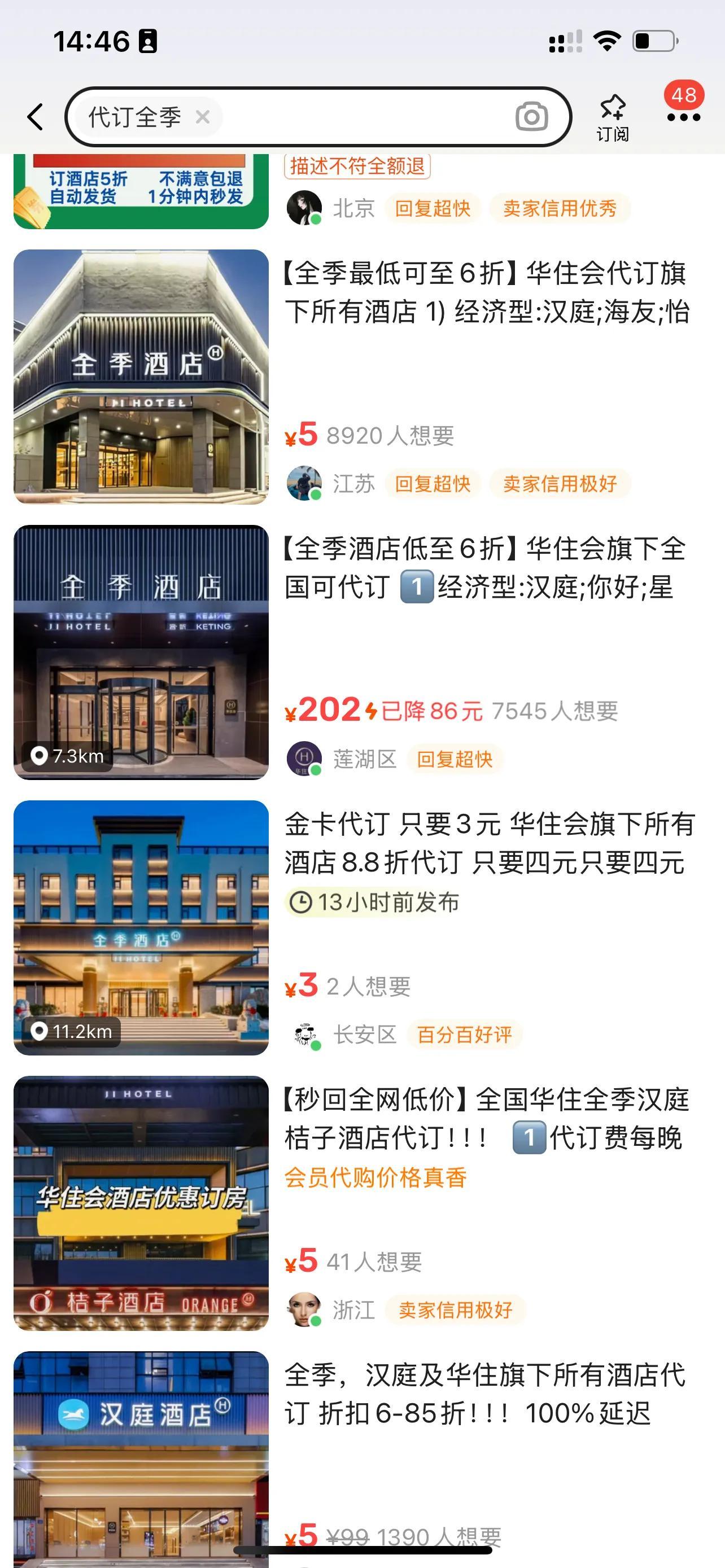
Task: Open the 汉庭酒店 listing with 折扣6-85折
Action: 485,1394
